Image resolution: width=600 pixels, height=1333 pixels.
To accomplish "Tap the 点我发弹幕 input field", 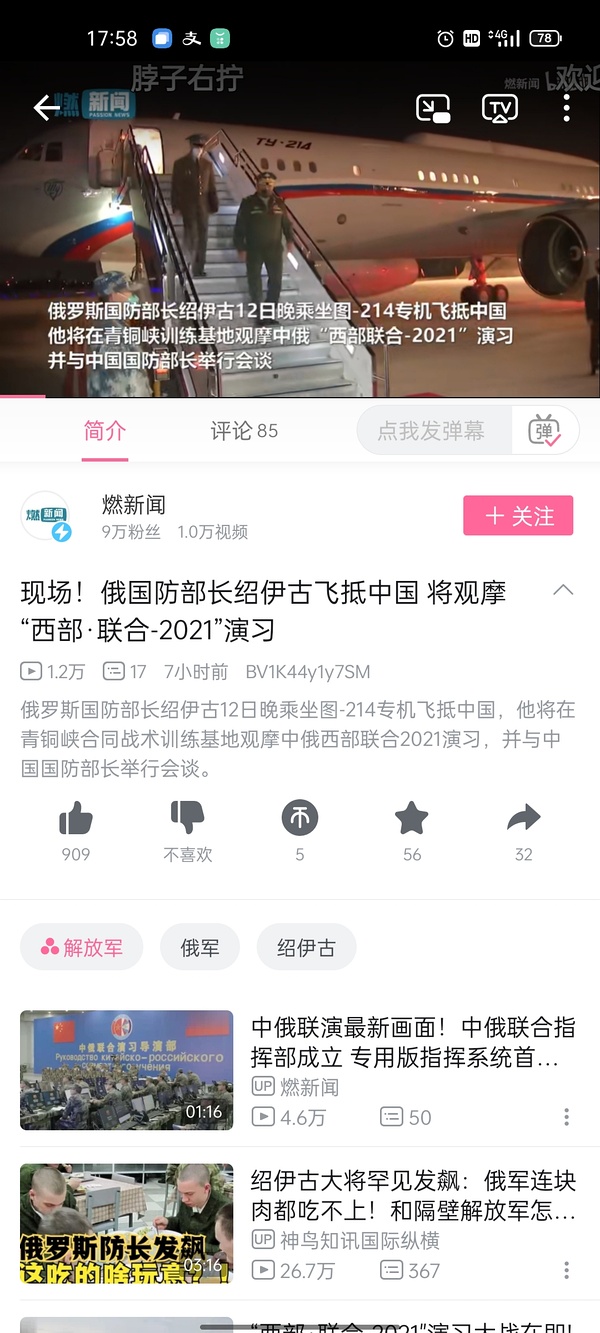I will [x=432, y=431].
